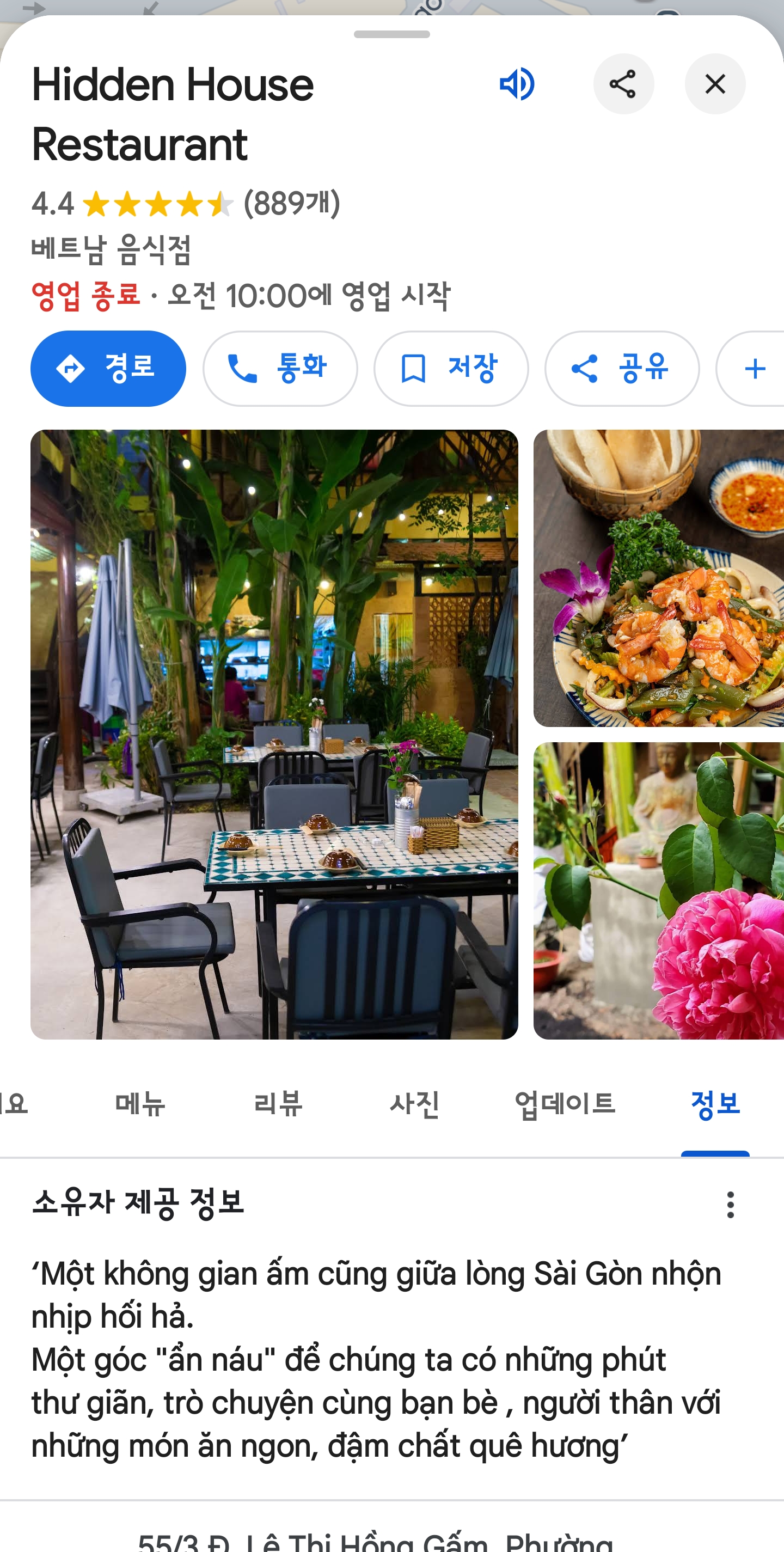Viewport: 784px width, 1552px height.
Task: Close the Hidden House Restaurant panel
Action: pyautogui.click(x=715, y=84)
